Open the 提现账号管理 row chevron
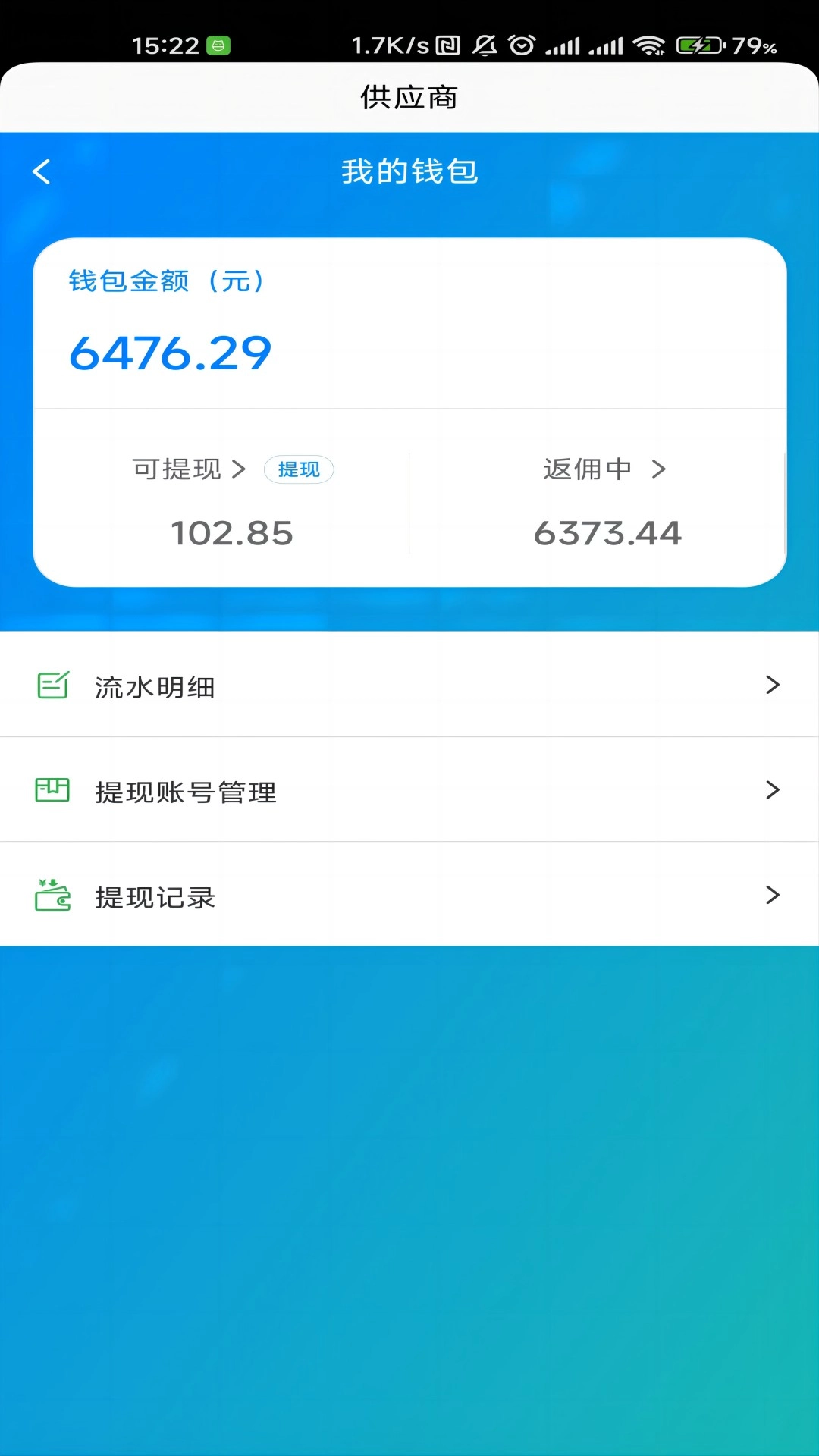 pyautogui.click(x=773, y=790)
